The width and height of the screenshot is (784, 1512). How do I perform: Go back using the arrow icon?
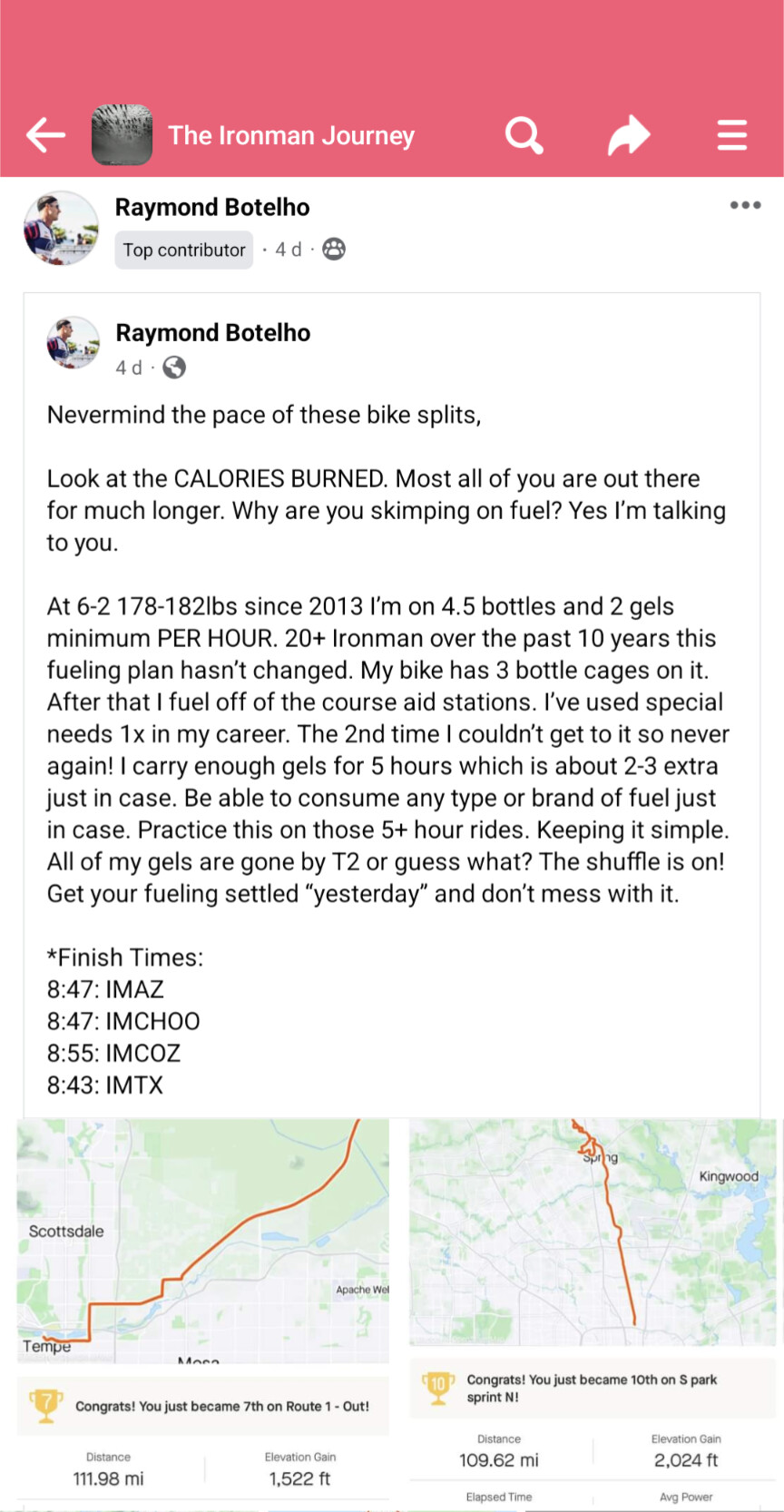45,135
